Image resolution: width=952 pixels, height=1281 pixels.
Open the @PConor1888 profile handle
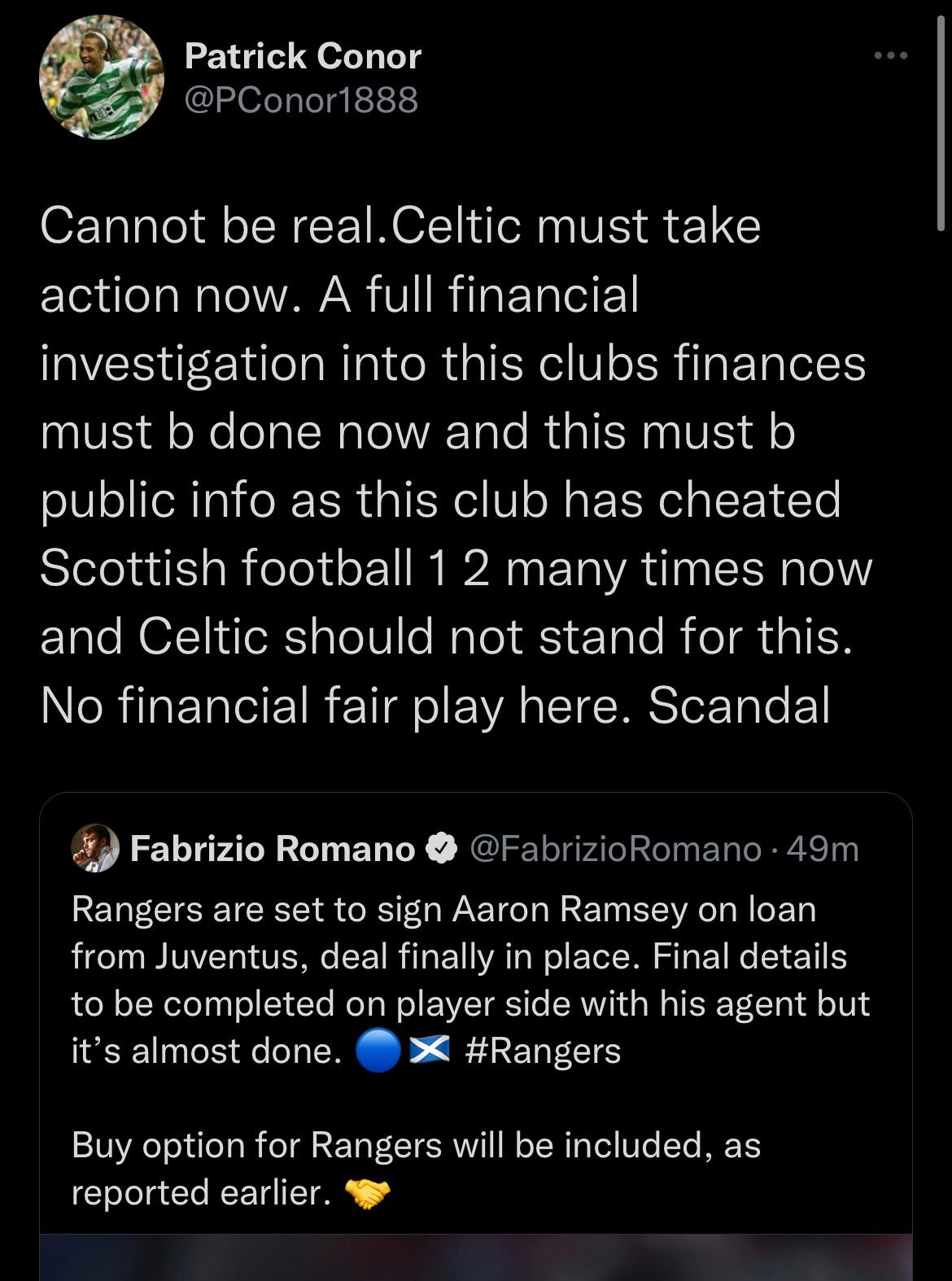click(301, 100)
